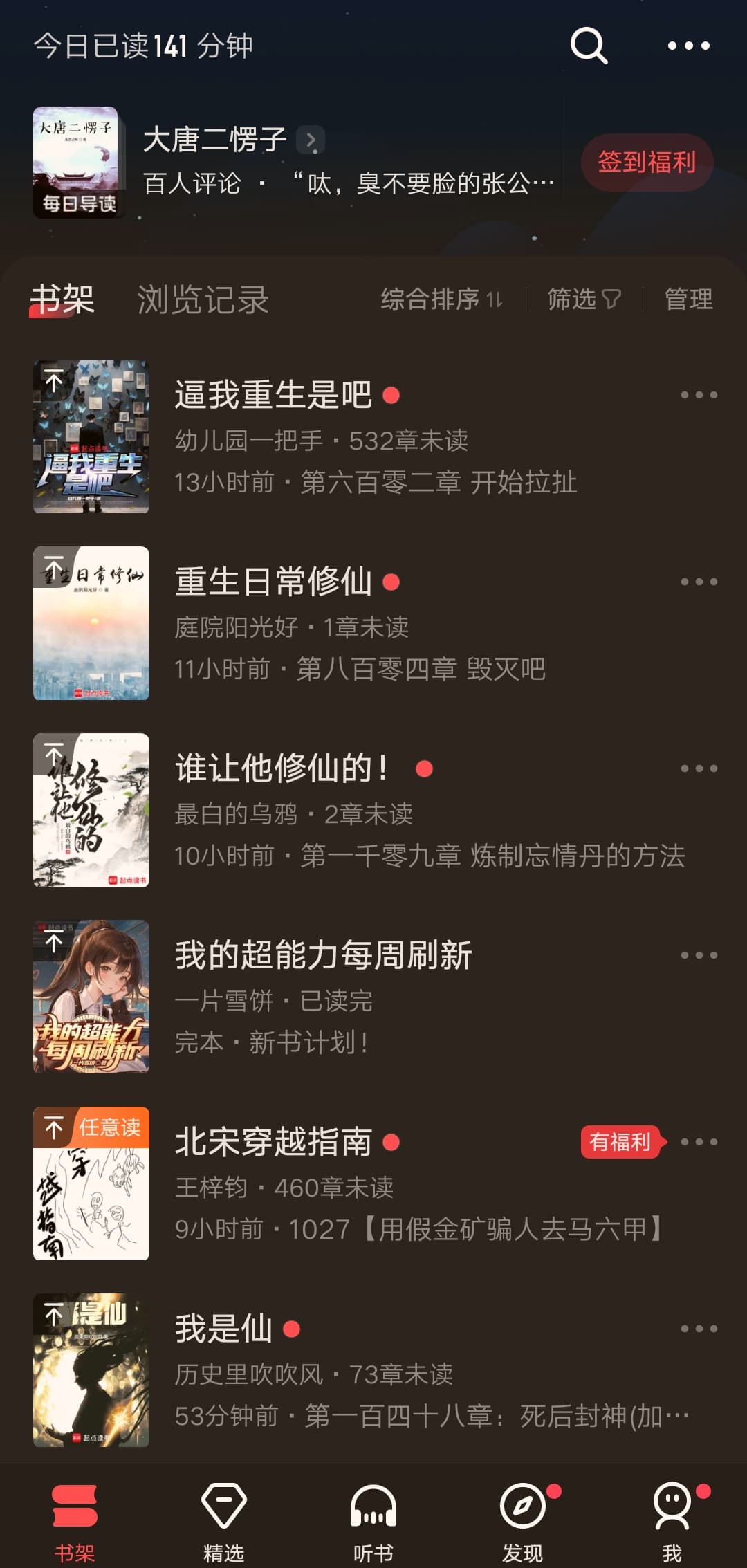
Task: Open more options for 我是仙
Action: [x=699, y=1329]
